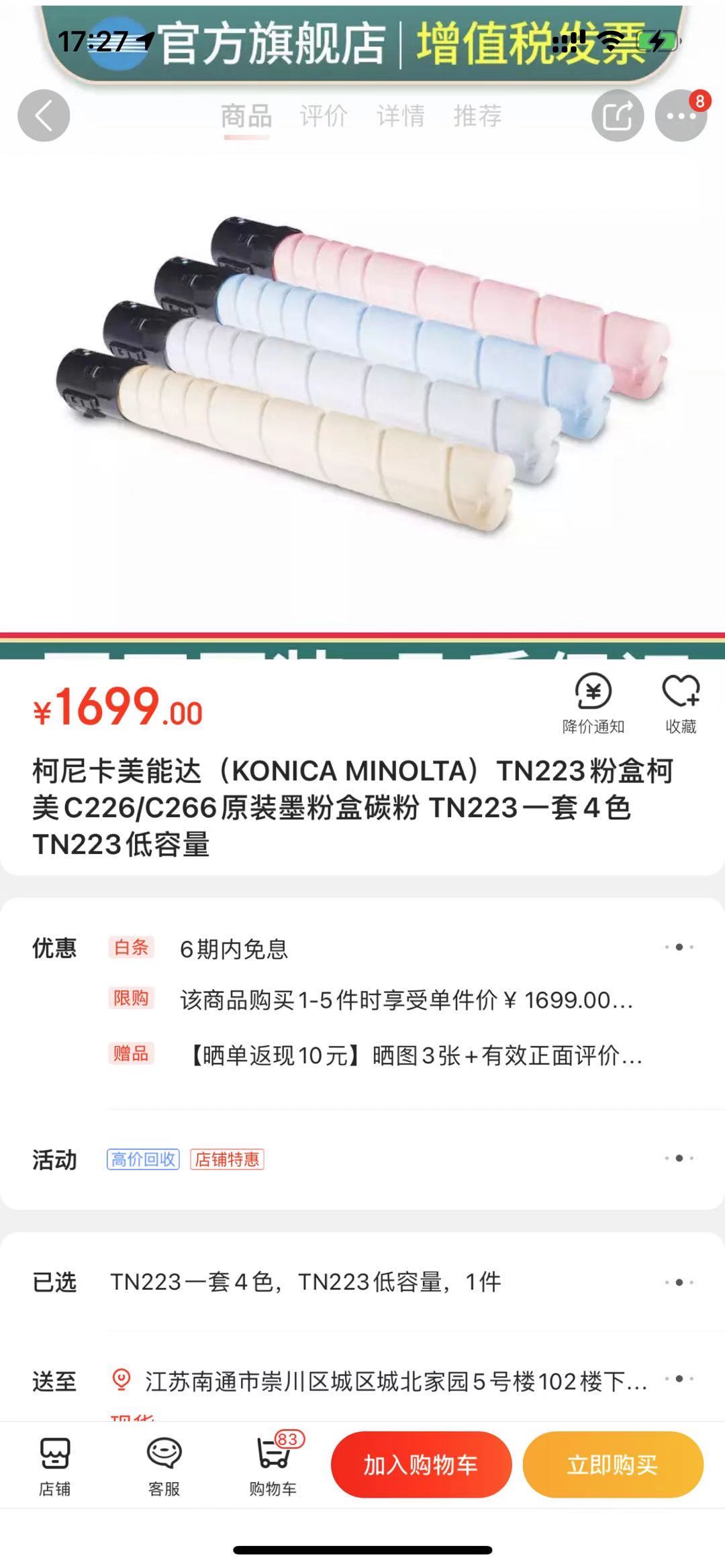Tap 立即购买 to buy now
The image size is (725, 1568).
pos(613,1465)
